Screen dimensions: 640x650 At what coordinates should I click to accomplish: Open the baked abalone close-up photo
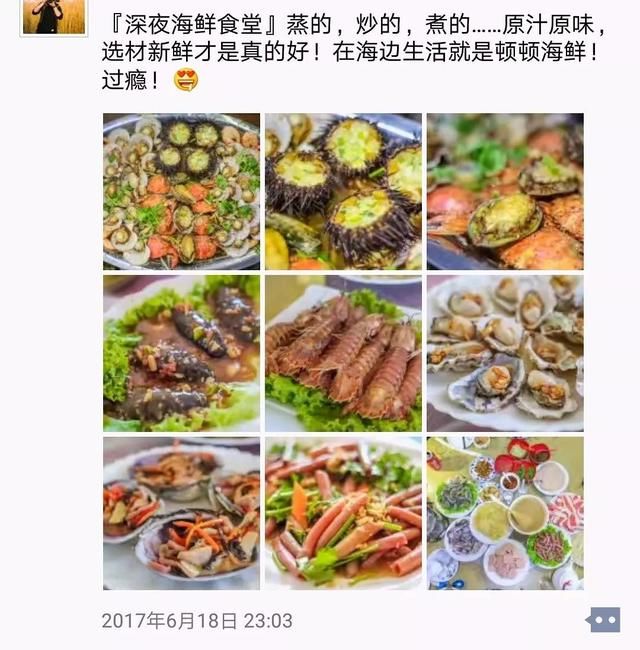point(505,192)
